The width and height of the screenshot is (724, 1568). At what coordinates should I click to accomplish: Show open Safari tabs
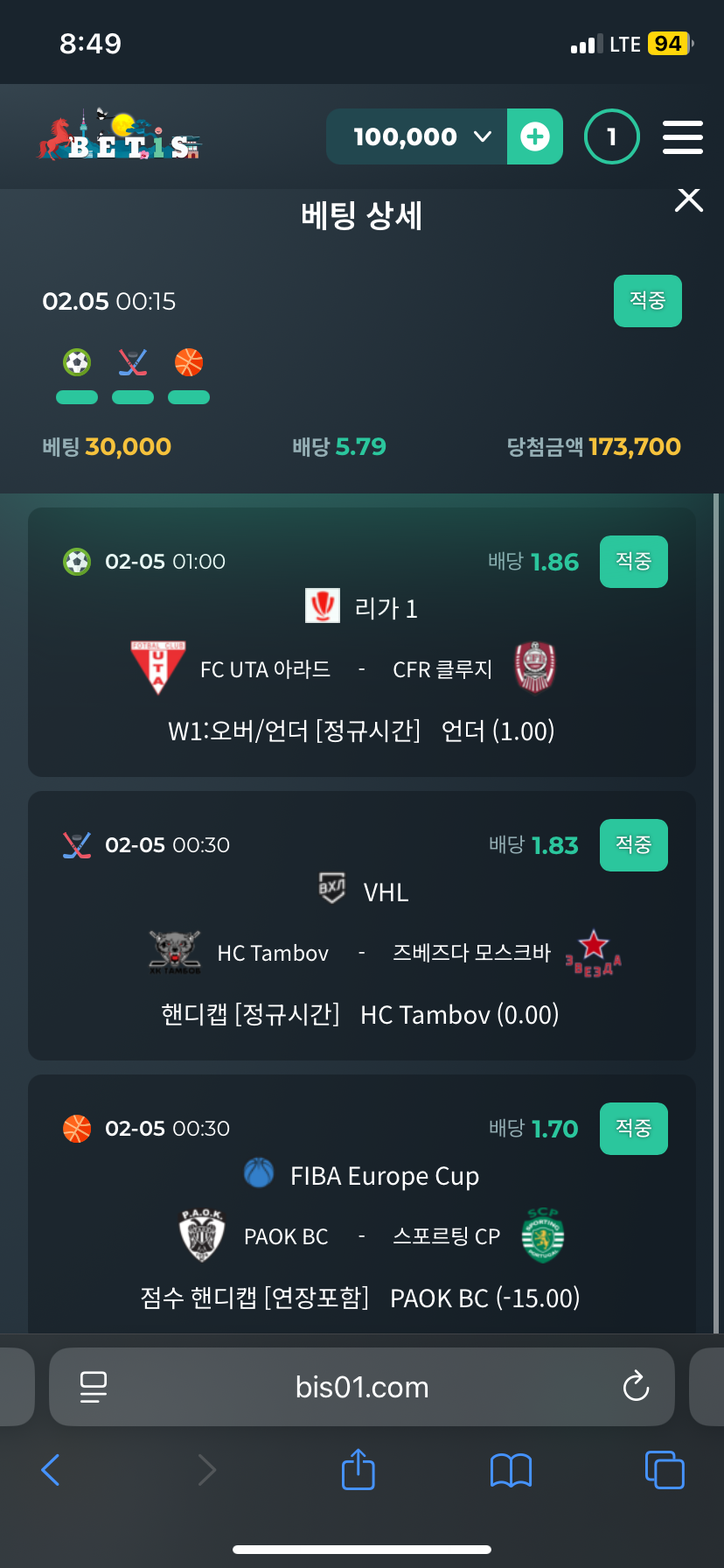click(664, 1470)
